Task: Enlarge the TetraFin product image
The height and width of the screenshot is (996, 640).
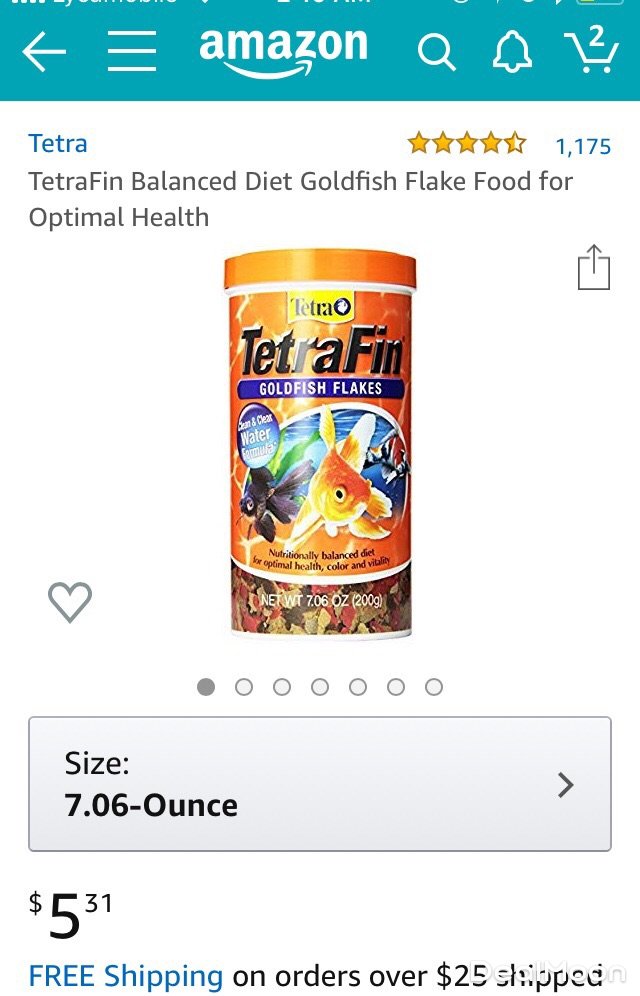Action: click(x=320, y=445)
